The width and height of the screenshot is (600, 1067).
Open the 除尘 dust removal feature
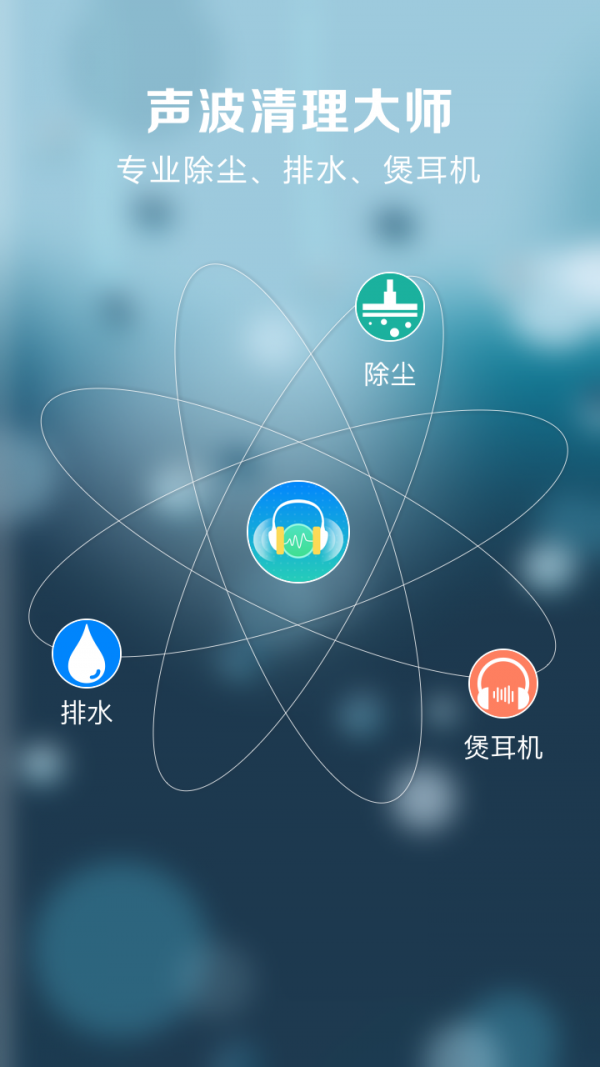390,307
